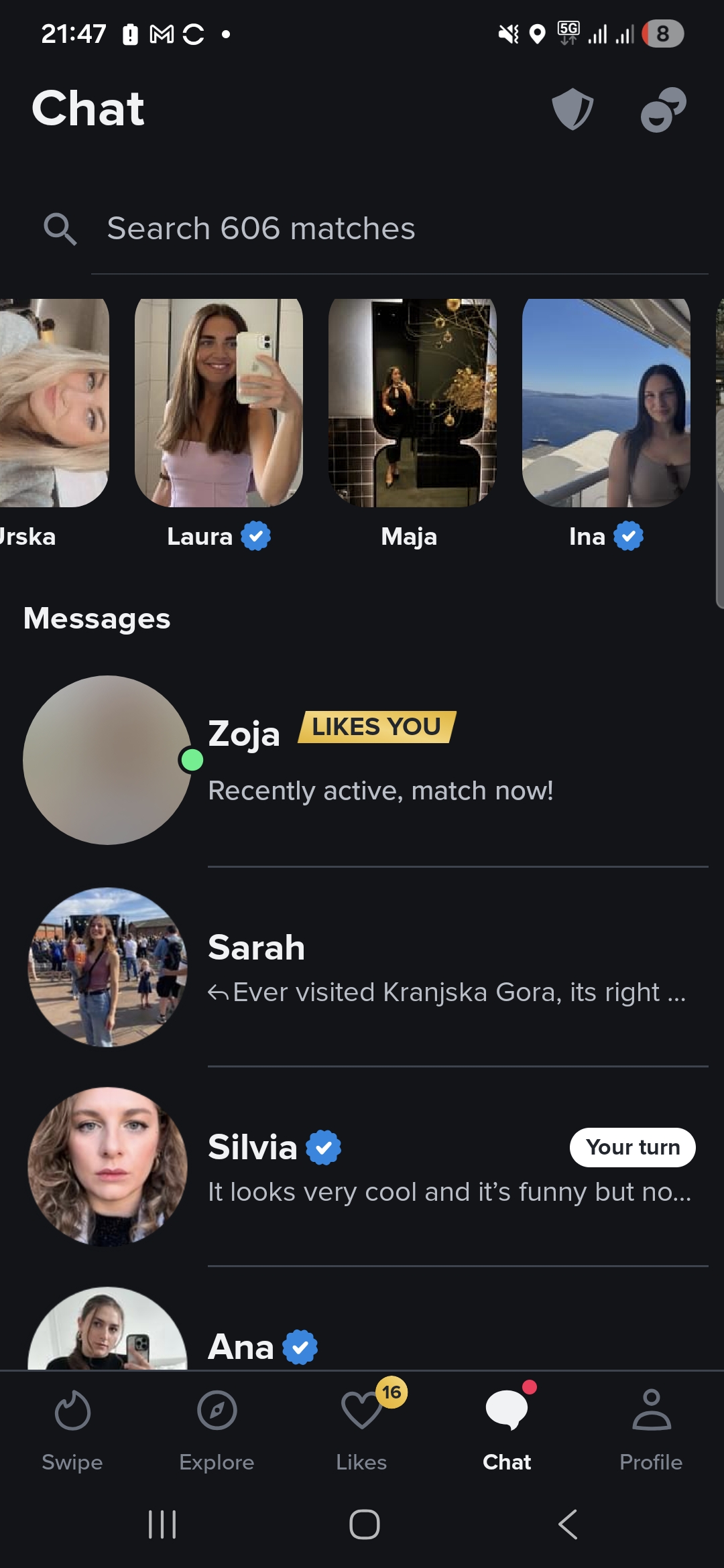Viewport: 724px width, 1568px height.
Task: Open the safety shield icon
Action: point(572,109)
